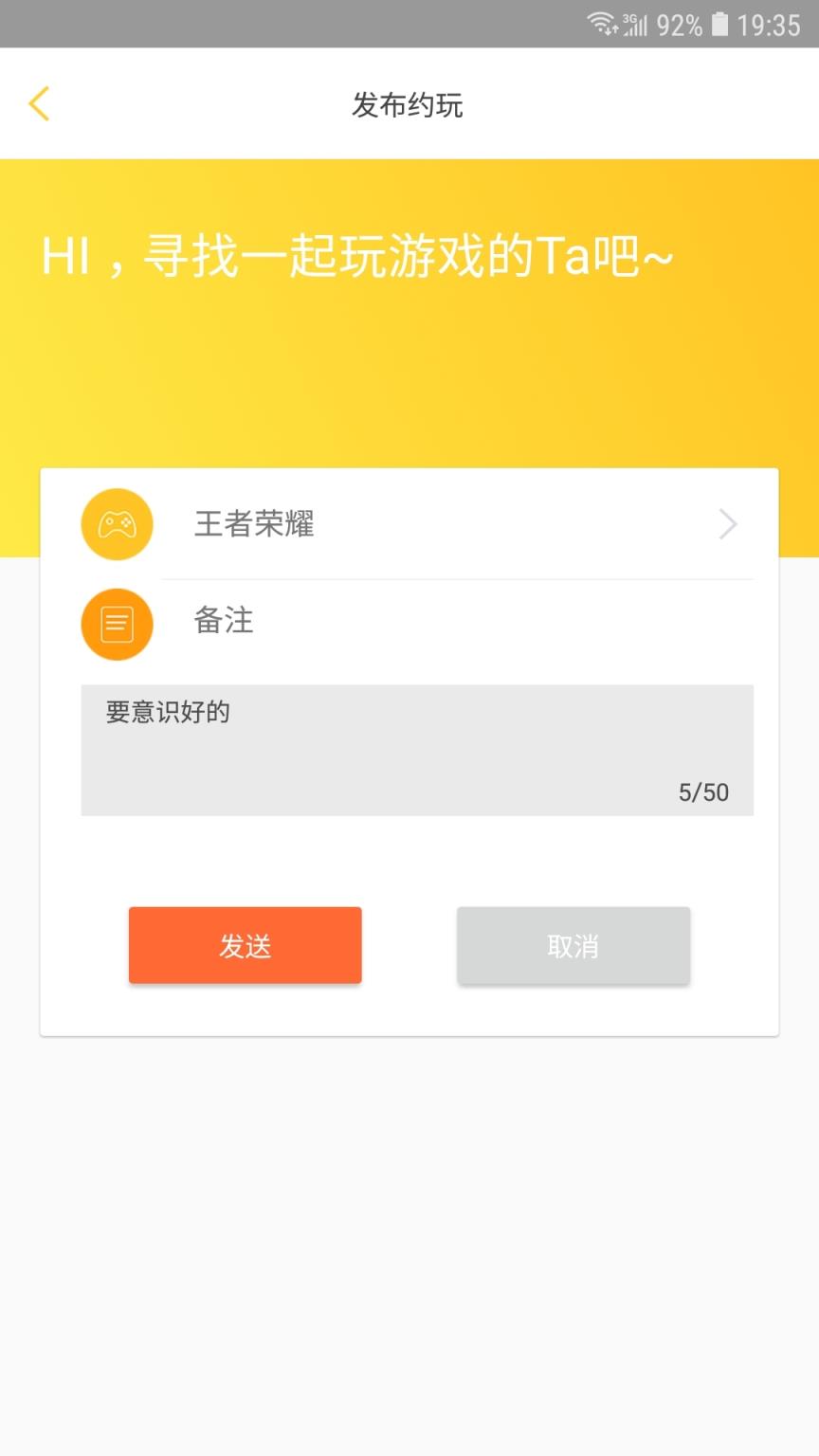Expand the 王者荣耀 game options with the chevron
This screenshot has width=819, height=1456.
coord(727,524)
